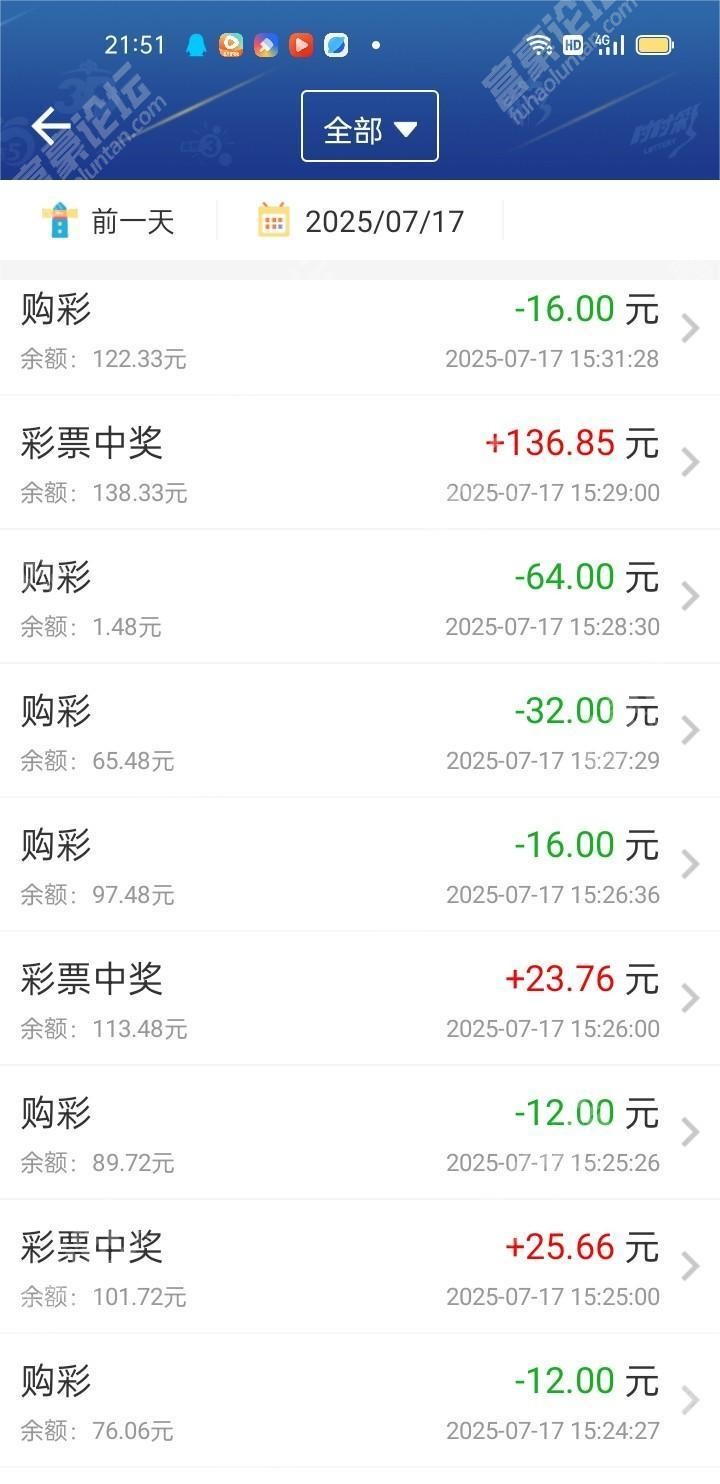Open the date picker showing 2025/07/17
The width and height of the screenshot is (720, 1484).
(x=361, y=221)
